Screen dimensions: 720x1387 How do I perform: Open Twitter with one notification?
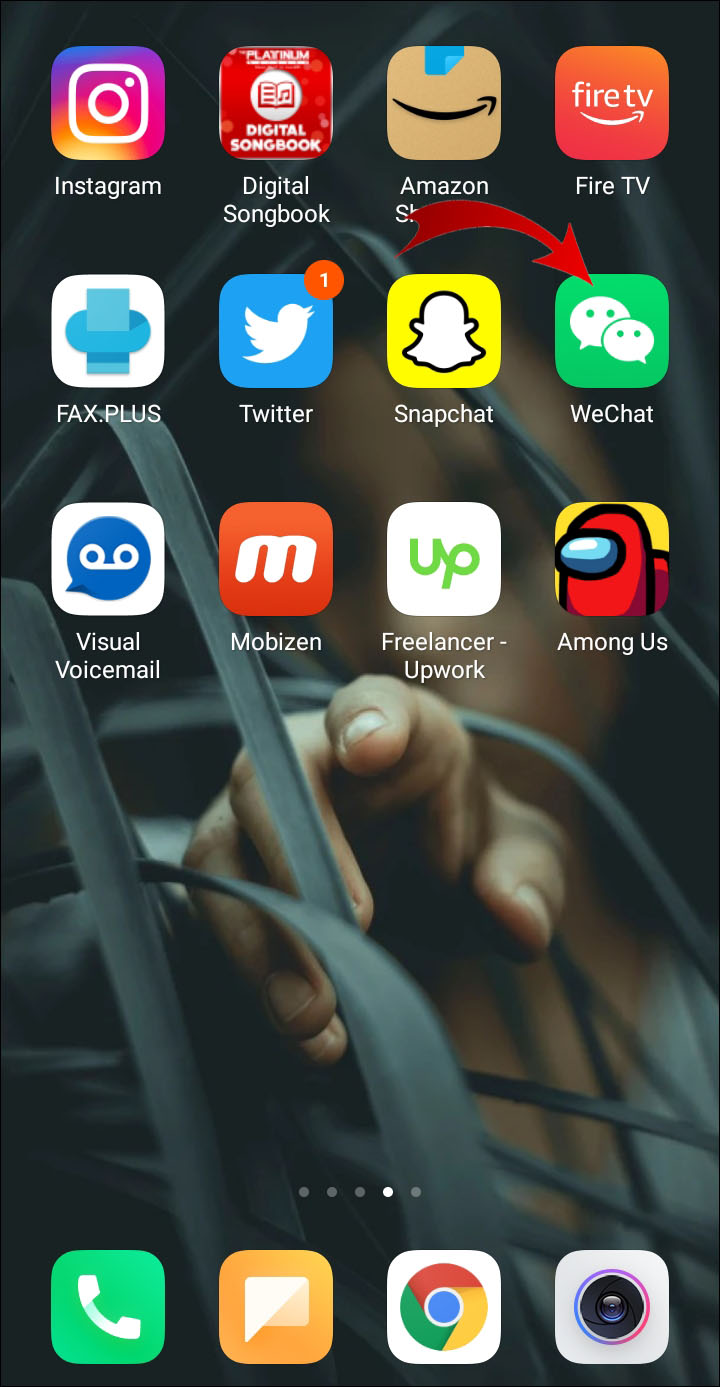[276, 331]
